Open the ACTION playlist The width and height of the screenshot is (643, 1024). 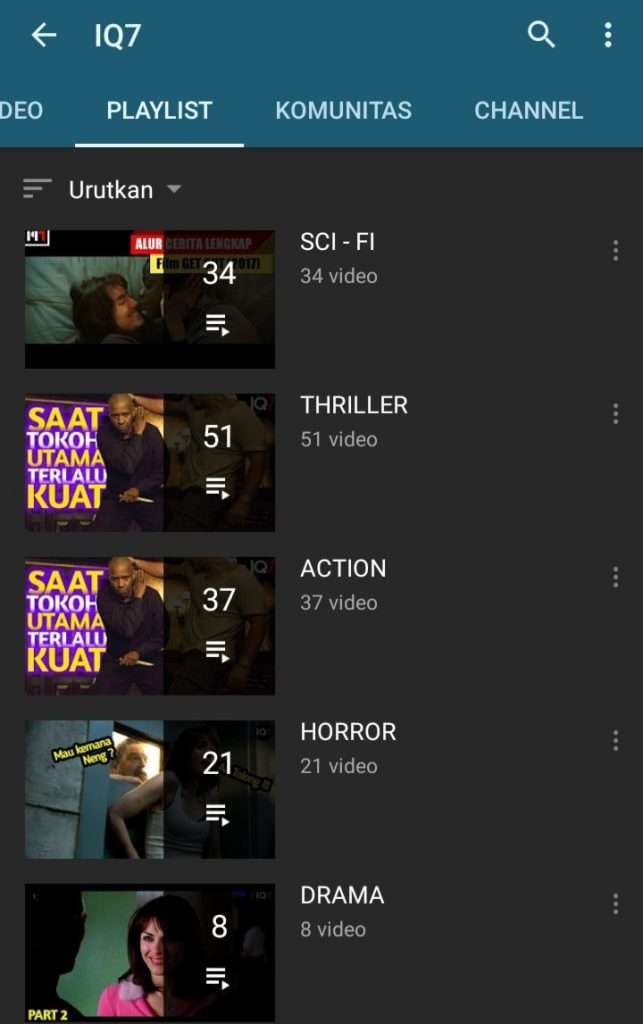coord(150,626)
